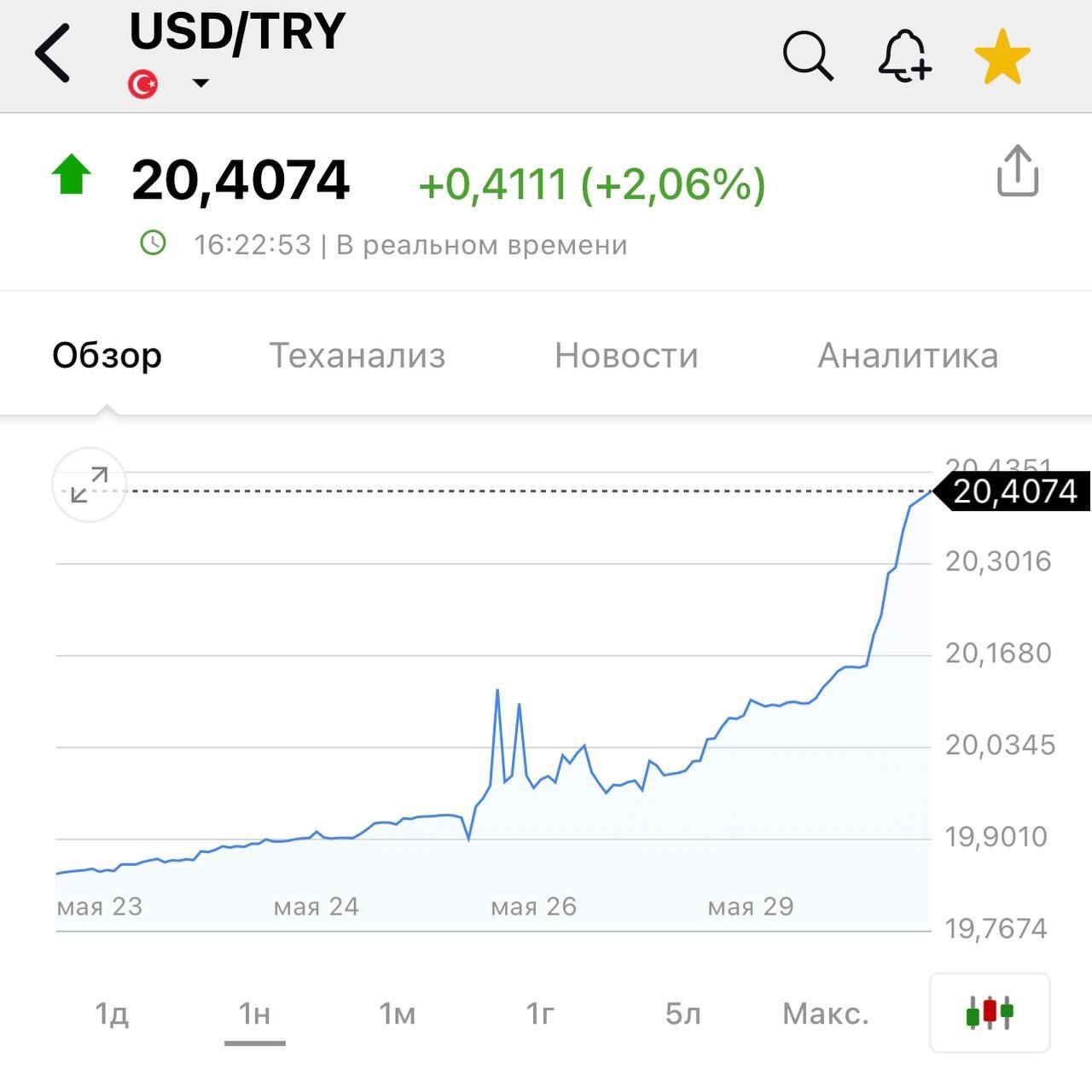
Task: Expand the chart to fullscreen
Action: [89, 485]
